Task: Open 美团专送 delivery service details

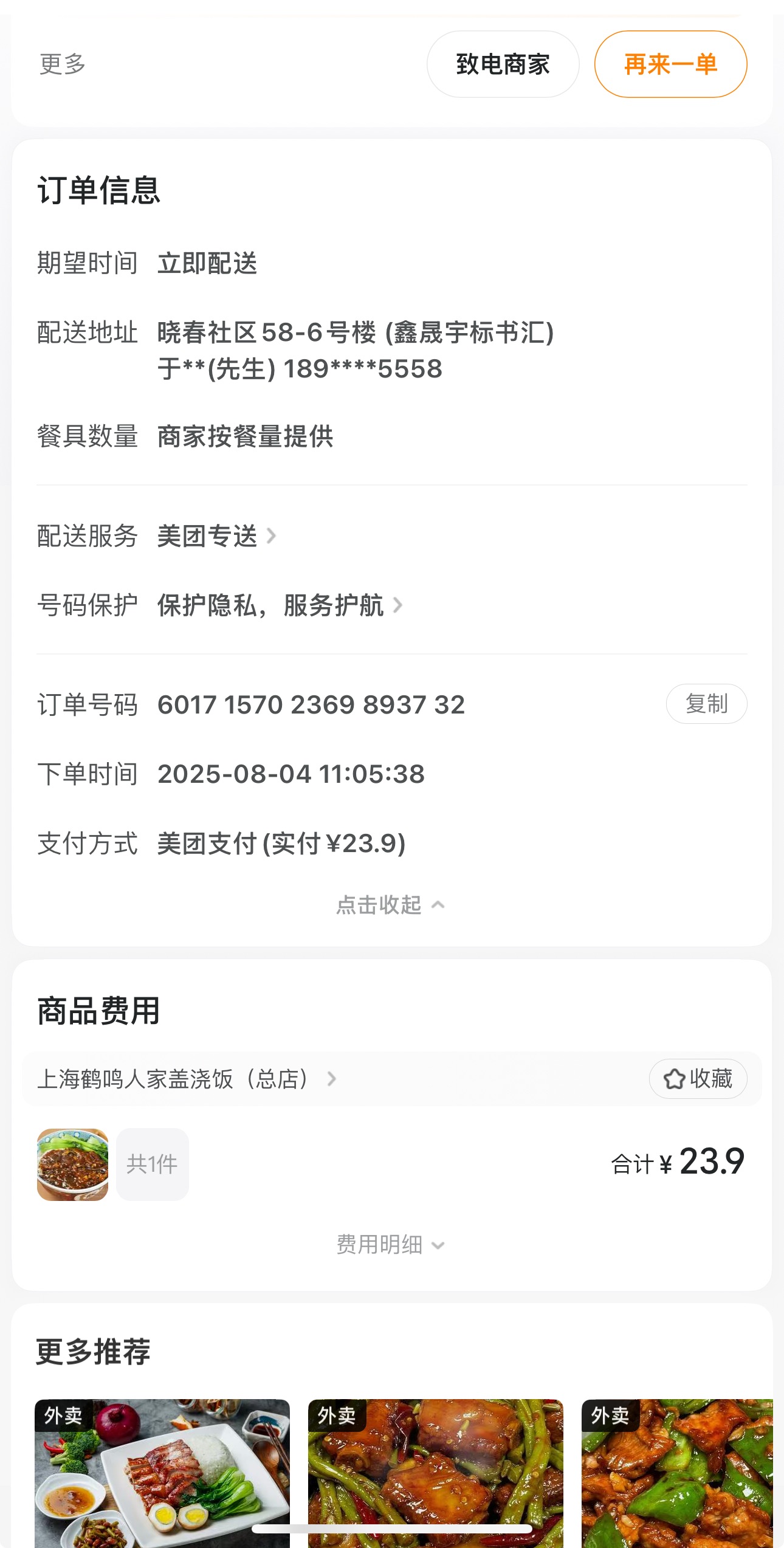Action: coord(216,536)
